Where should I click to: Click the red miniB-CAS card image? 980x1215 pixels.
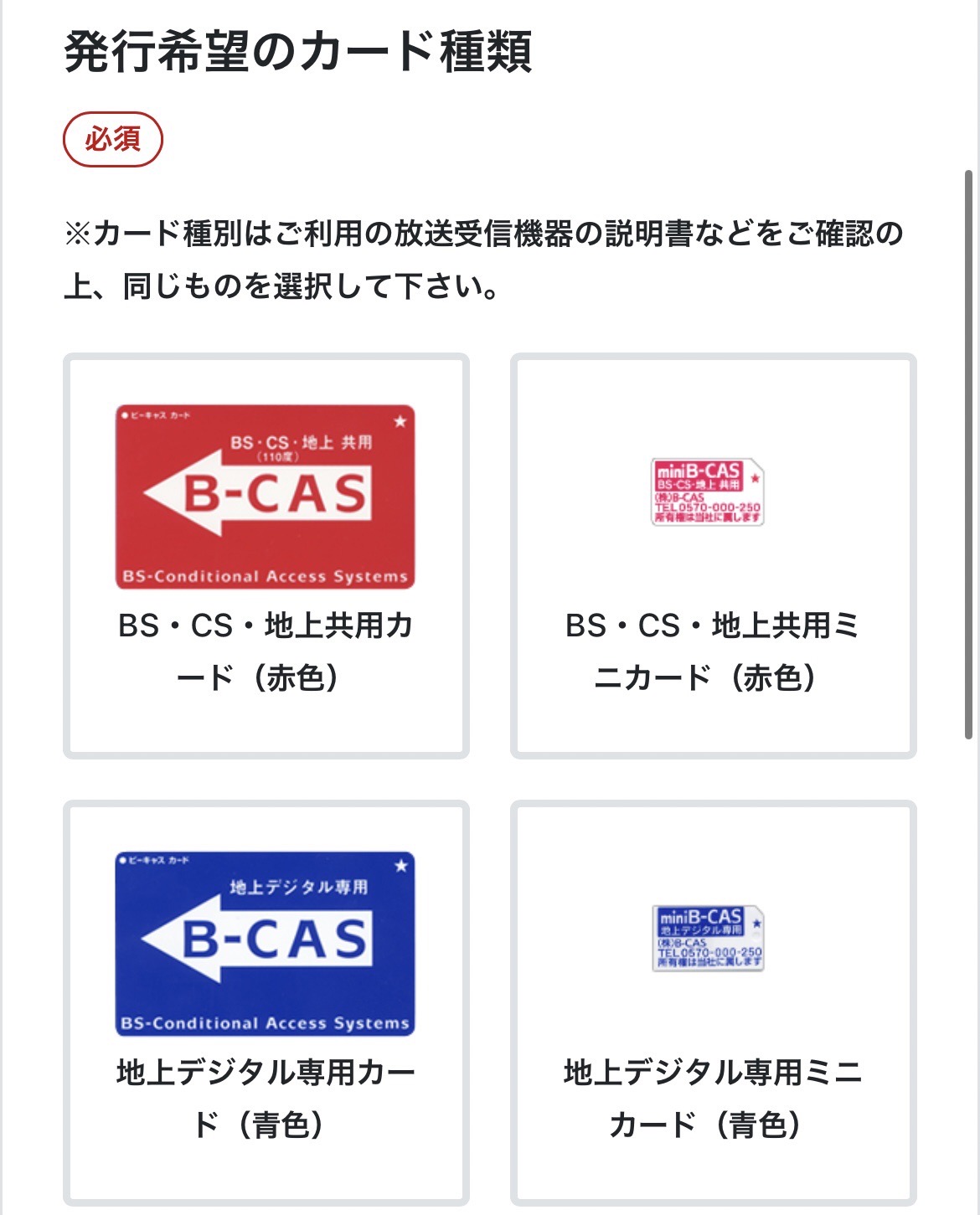(712, 492)
